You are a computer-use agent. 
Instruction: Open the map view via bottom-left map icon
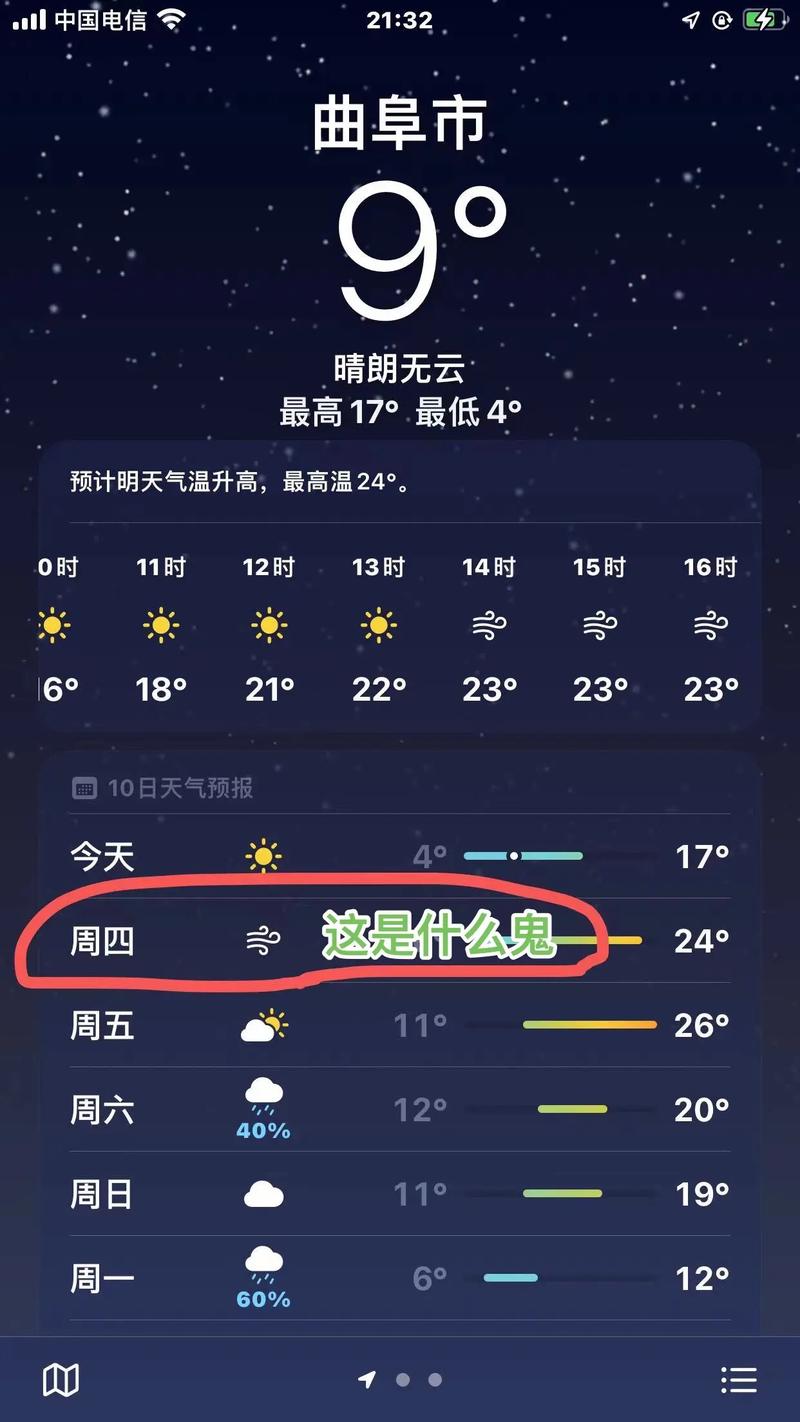click(61, 1379)
